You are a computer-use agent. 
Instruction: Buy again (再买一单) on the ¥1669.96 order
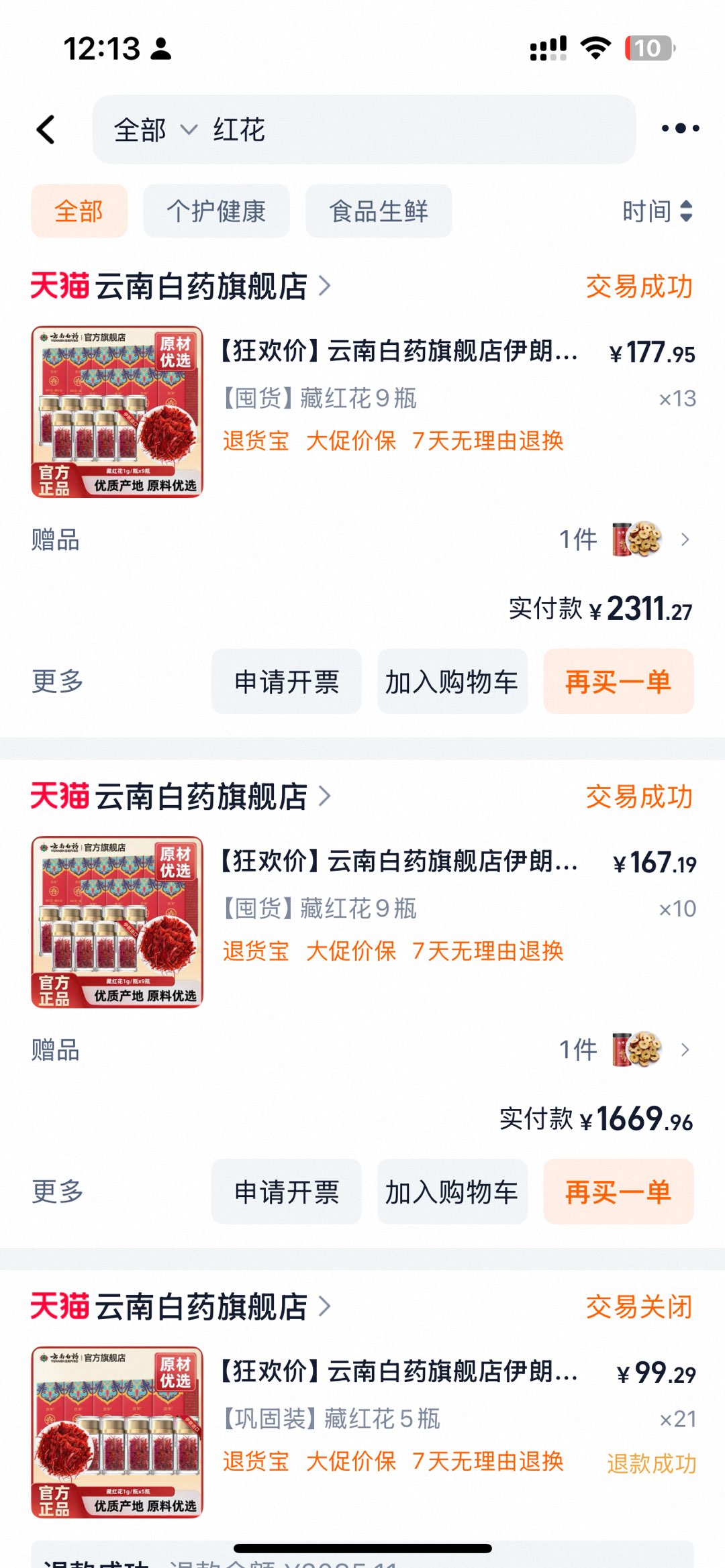tap(618, 1192)
